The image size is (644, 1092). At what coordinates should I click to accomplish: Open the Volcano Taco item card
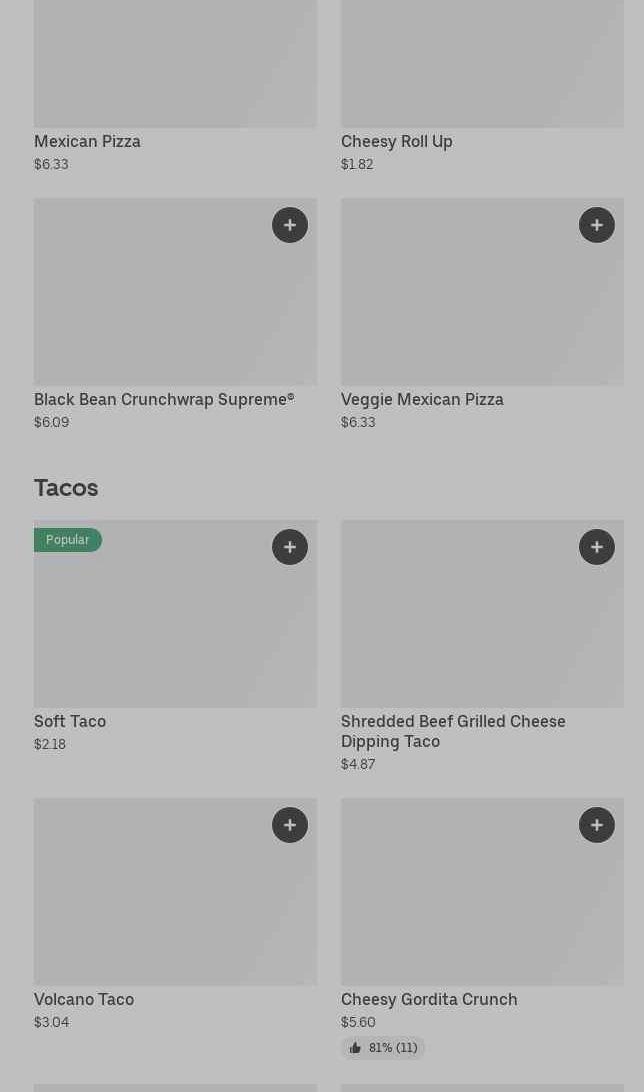(x=175, y=914)
